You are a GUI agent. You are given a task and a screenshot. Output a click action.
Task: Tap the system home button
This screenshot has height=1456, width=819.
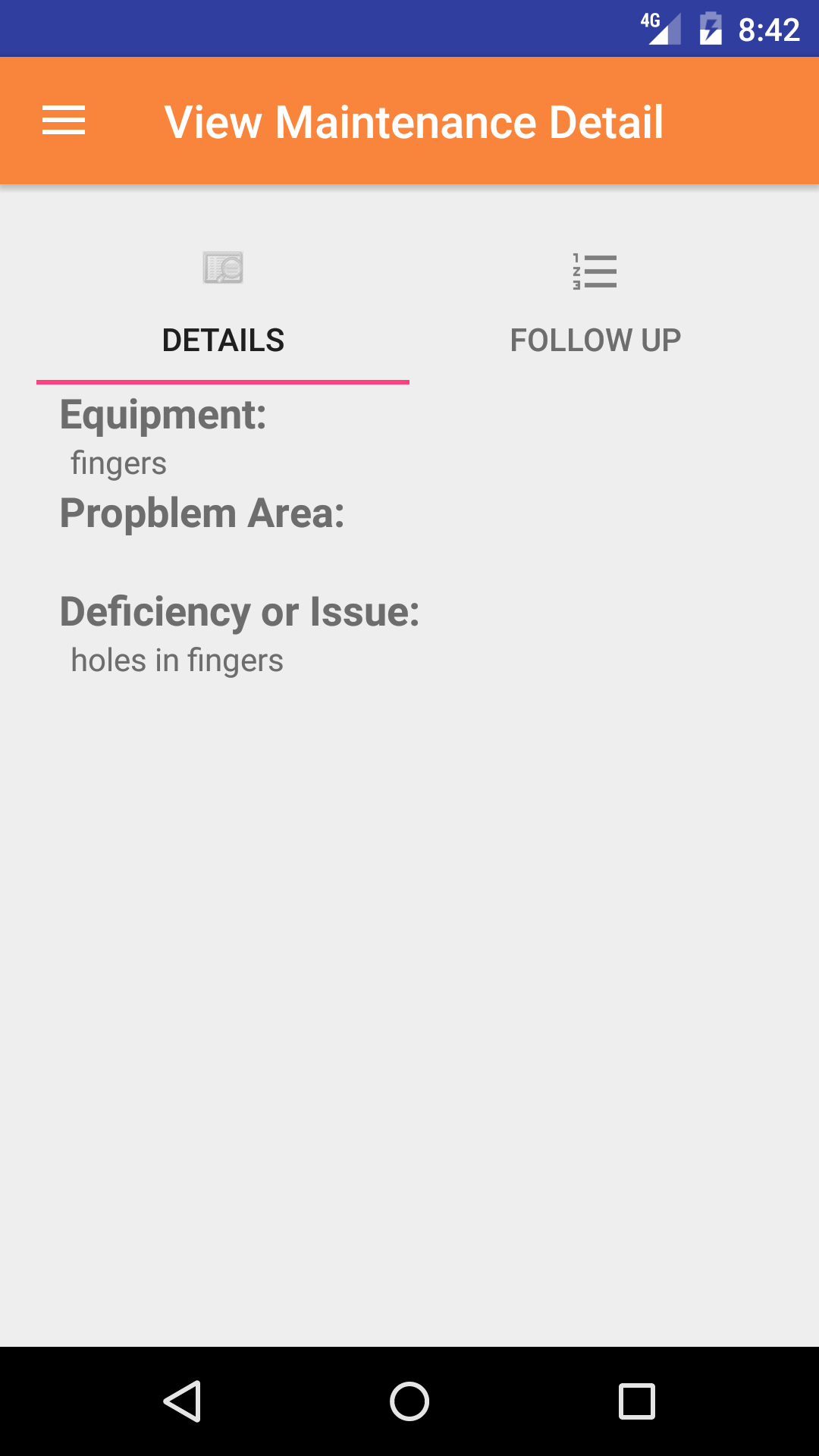[409, 1401]
